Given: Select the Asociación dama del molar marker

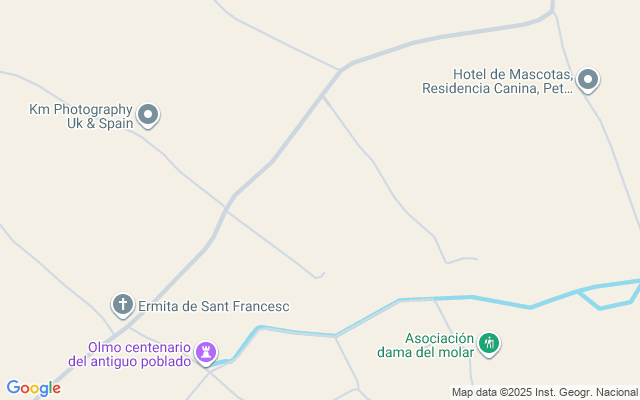Looking at the screenshot, I should coord(489,343).
